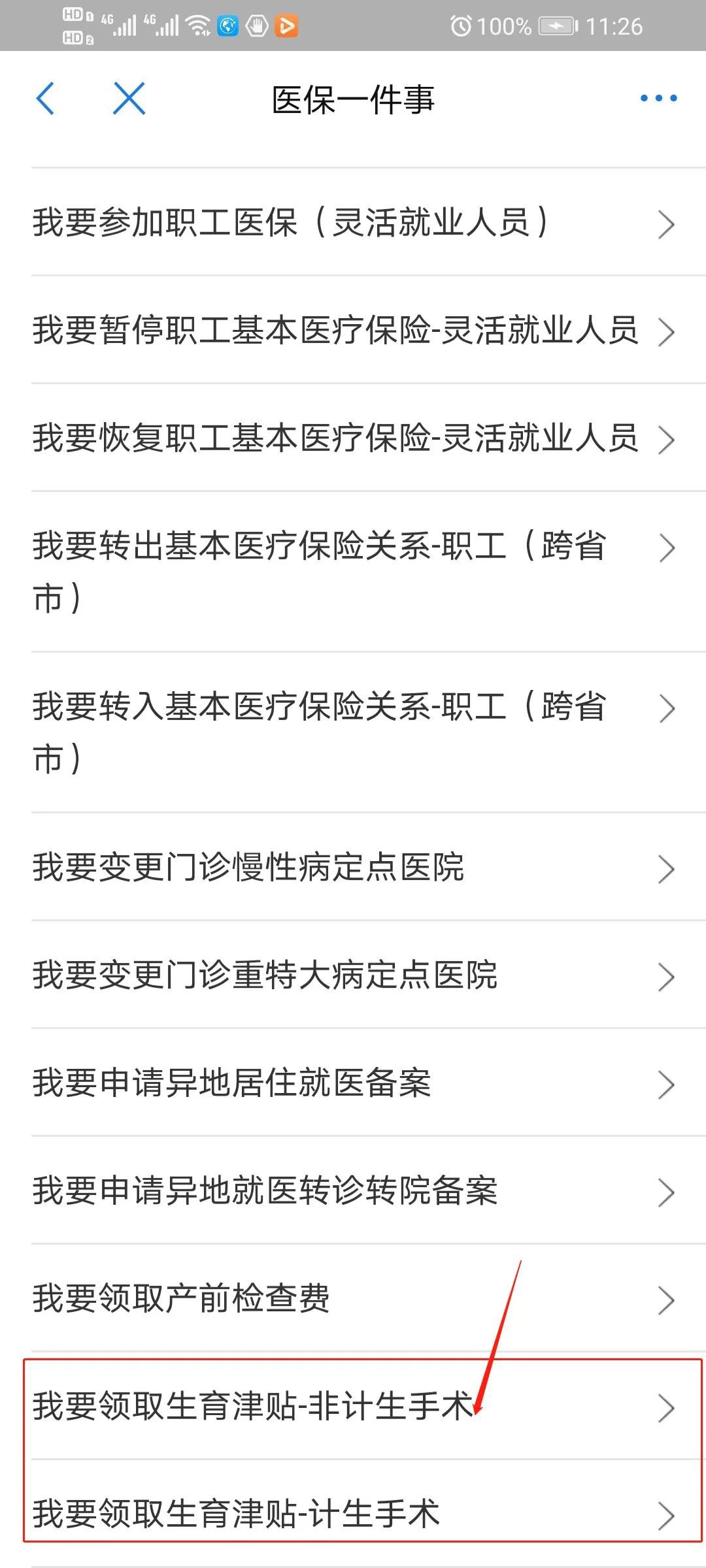Screen dimensions: 706x1568
Task: Go back using the blue back arrow
Action: click(x=46, y=99)
